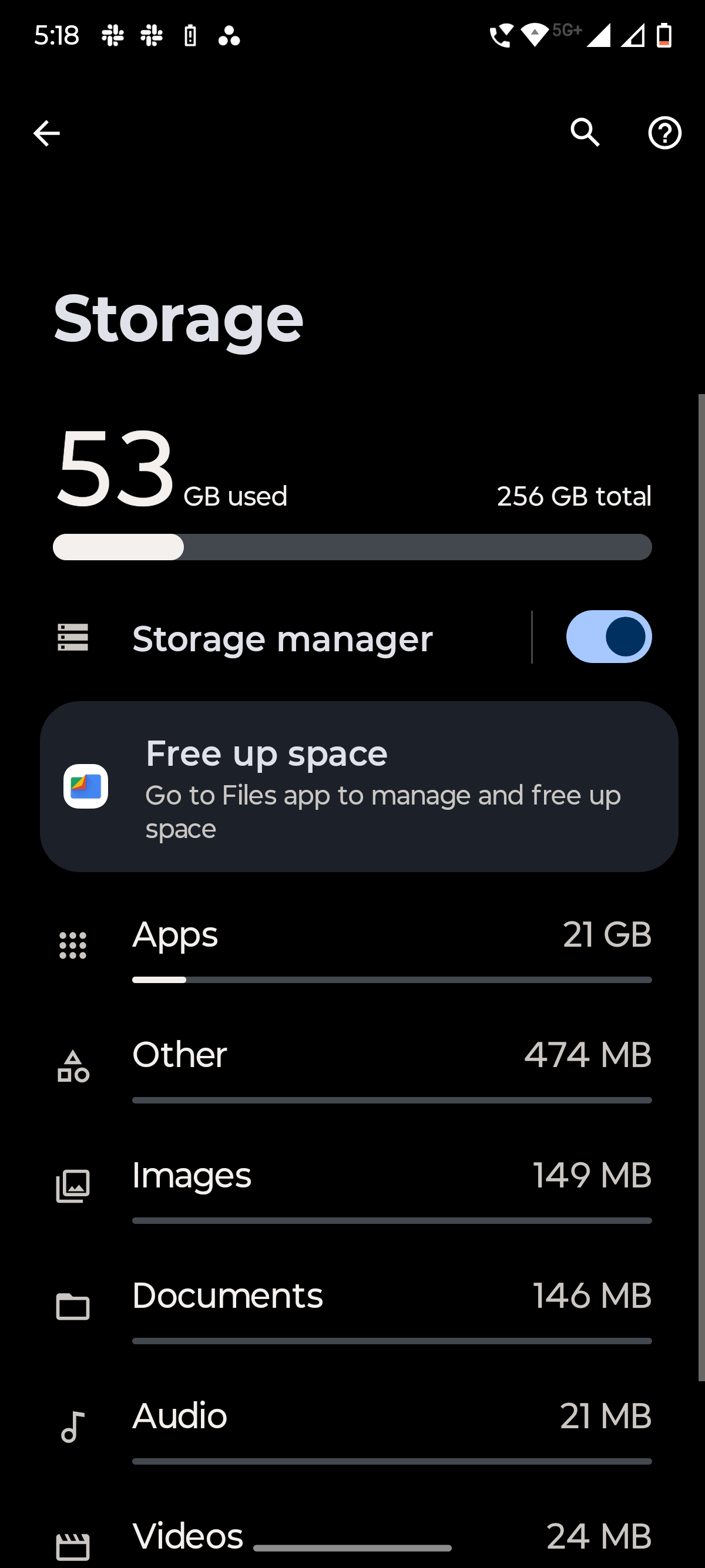
Task: Click the Storage manager list icon
Action: [x=72, y=637]
